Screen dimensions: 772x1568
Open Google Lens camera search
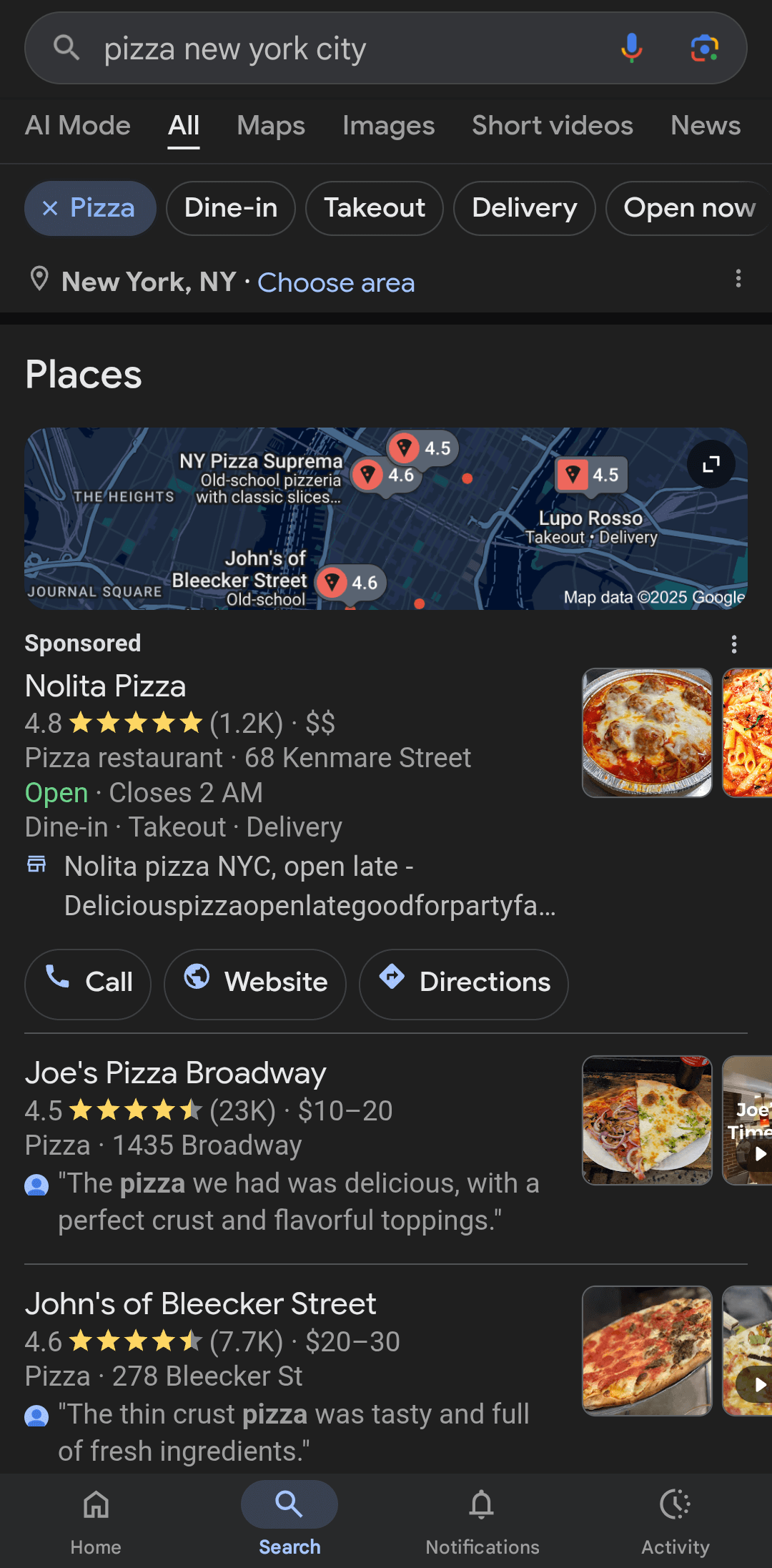click(x=704, y=49)
